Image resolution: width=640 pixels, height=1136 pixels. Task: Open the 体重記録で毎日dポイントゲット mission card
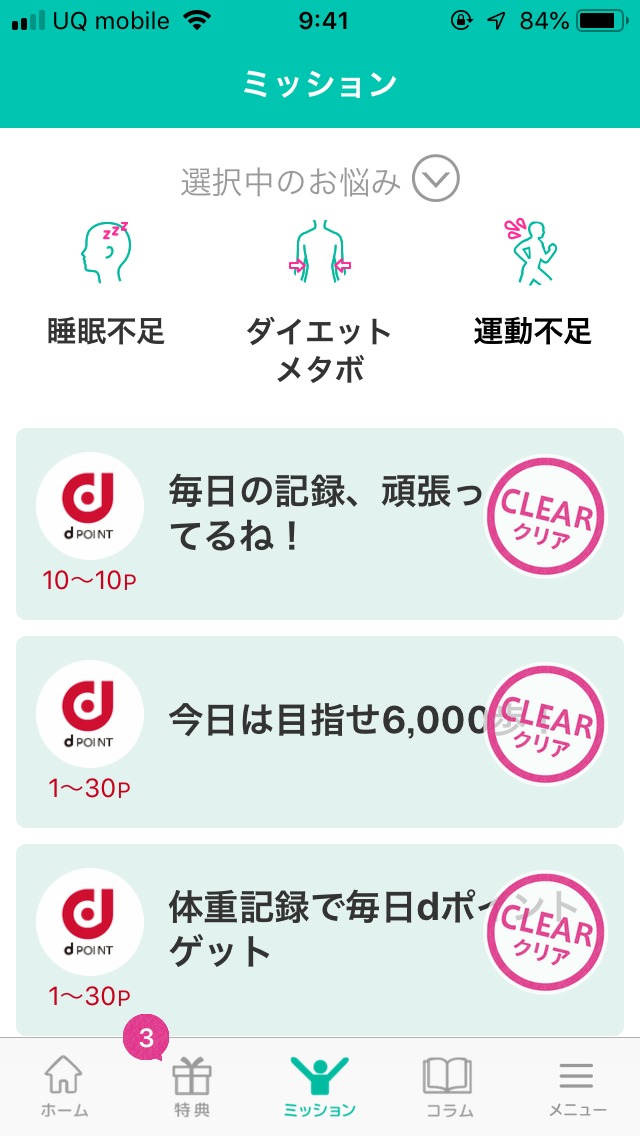coord(320,938)
